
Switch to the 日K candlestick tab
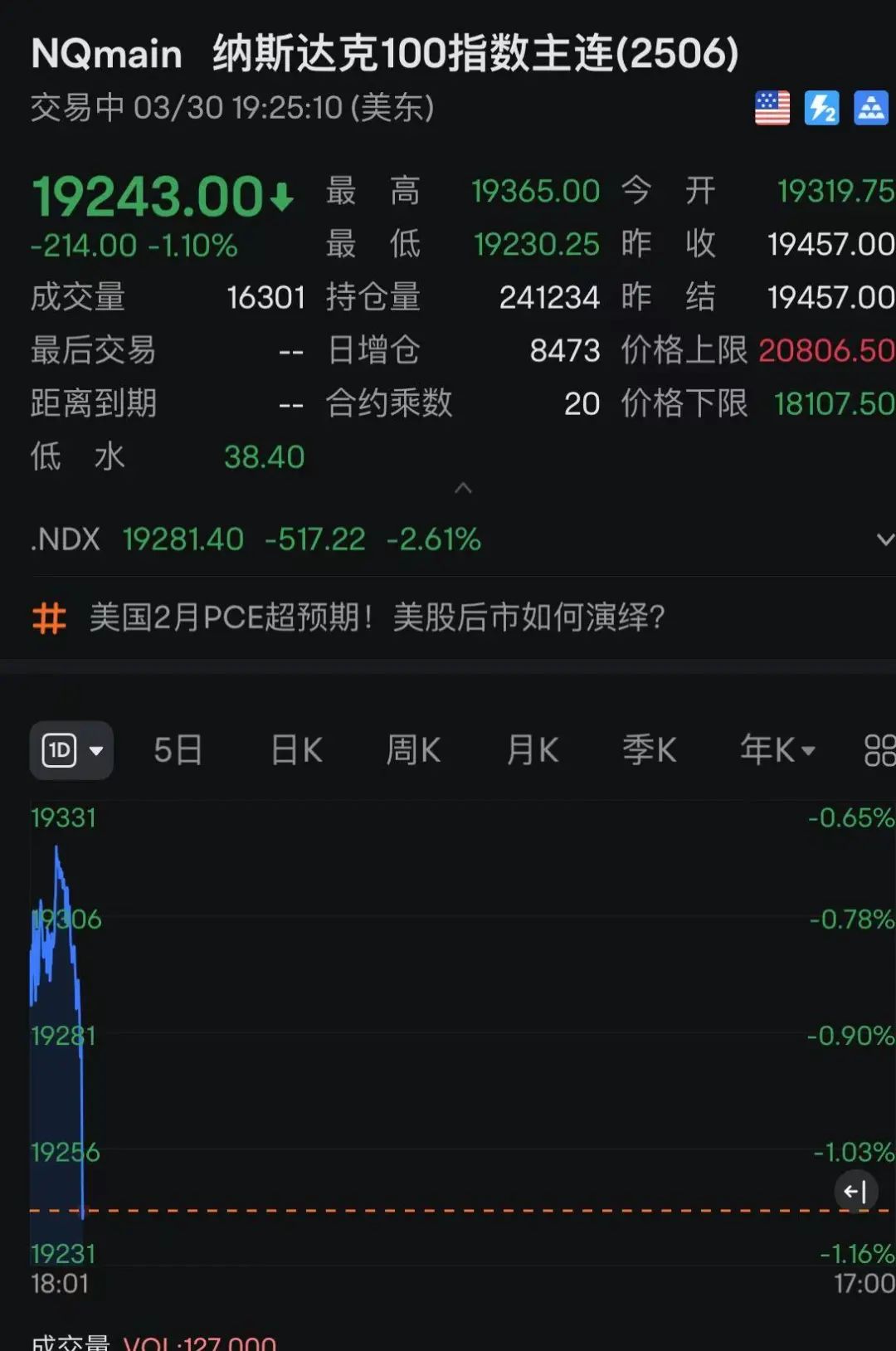click(x=295, y=749)
